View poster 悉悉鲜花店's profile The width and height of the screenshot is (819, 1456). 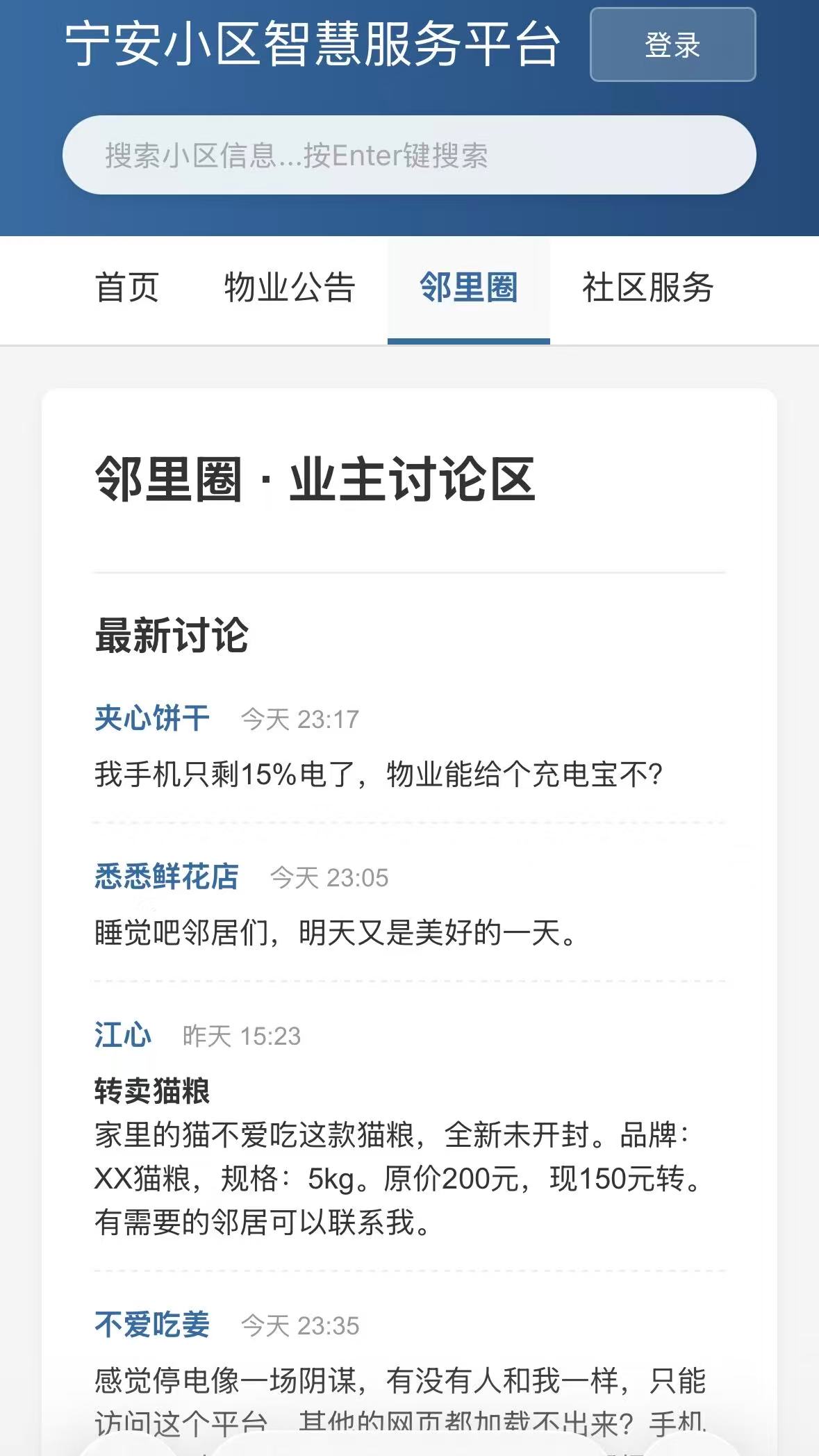(x=167, y=877)
